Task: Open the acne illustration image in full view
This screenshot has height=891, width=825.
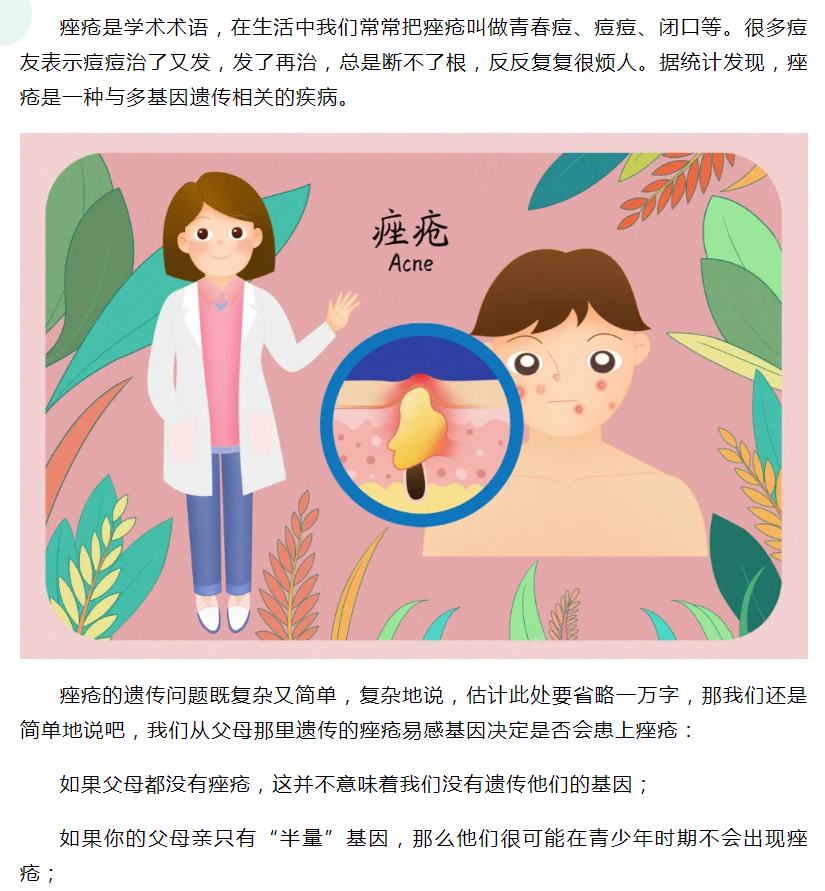Action: tap(413, 396)
